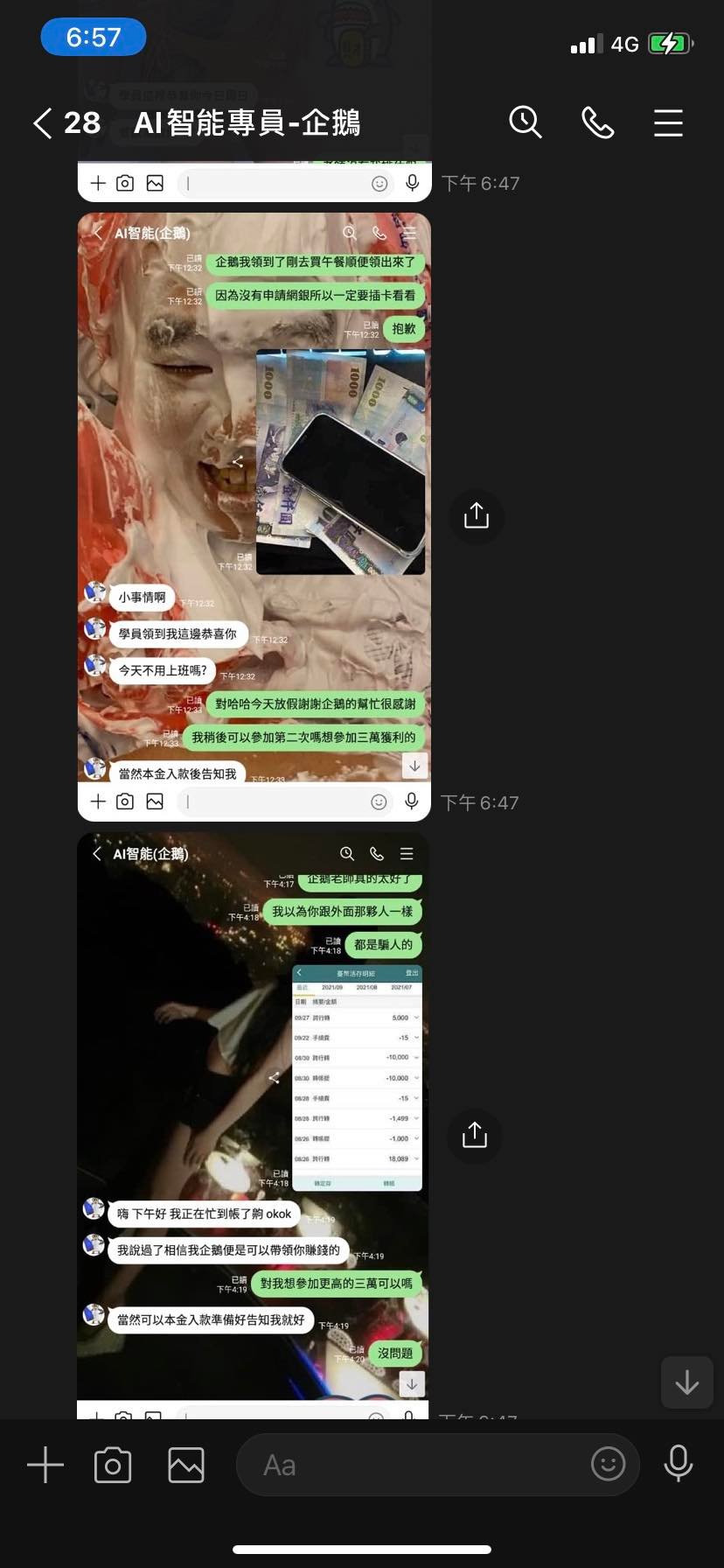Share the bank statement screenshot image
This screenshot has height=1568, width=724.
(x=475, y=1135)
